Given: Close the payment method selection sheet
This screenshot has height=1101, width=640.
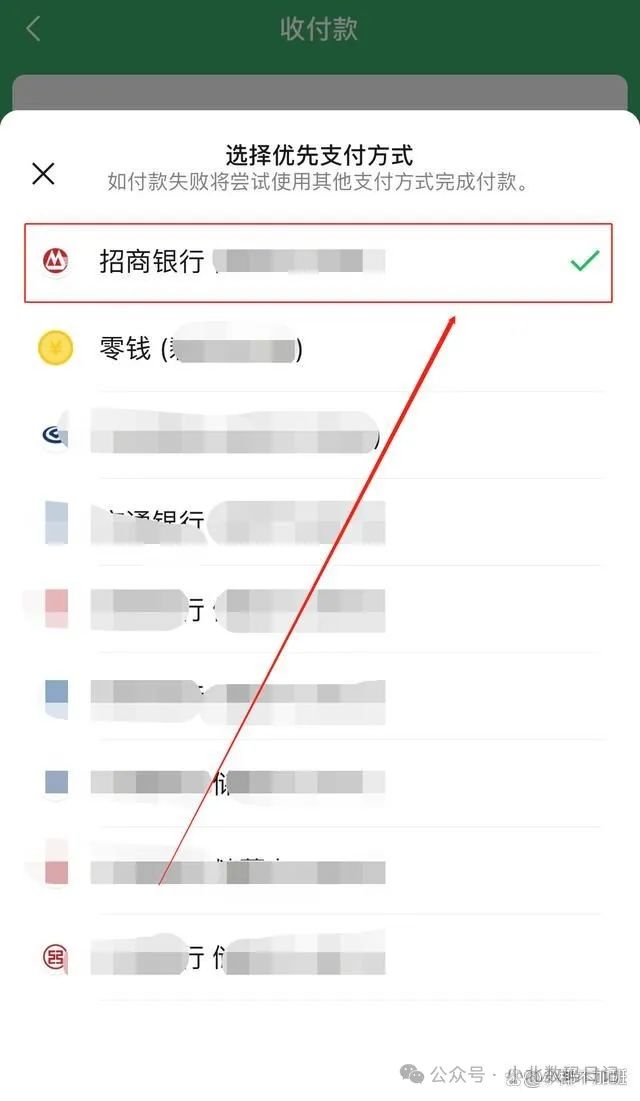Looking at the screenshot, I should (44, 173).
